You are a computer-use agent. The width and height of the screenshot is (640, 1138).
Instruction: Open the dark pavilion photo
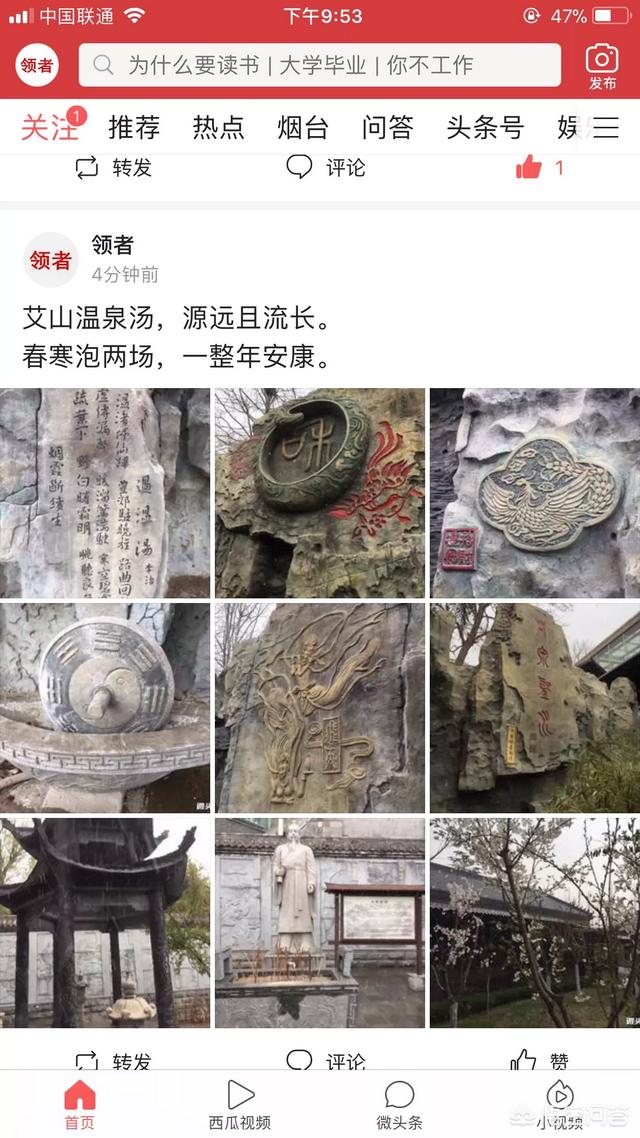click(x=104, y=923)
